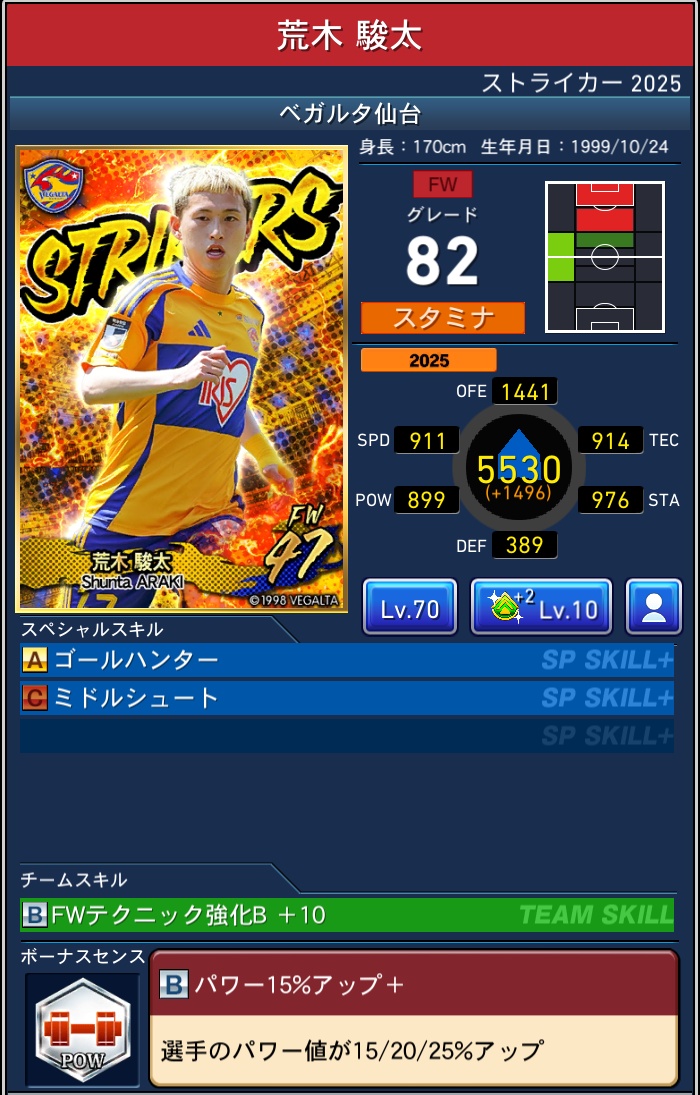700x1095 pixels.
Task: Tap the orange スタミナ button
Action: (443, 318)
